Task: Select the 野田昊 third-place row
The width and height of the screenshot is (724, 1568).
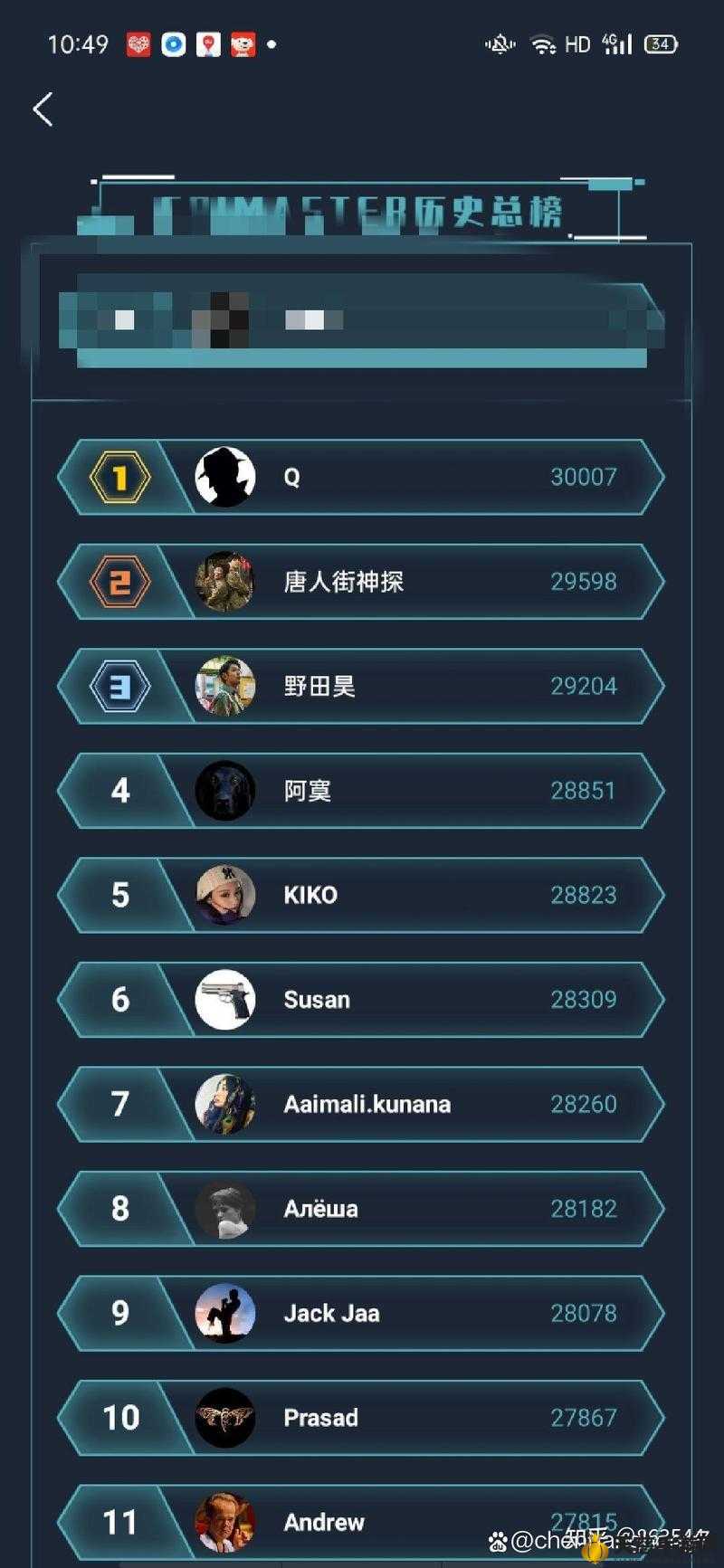Action: click(361, 686)
